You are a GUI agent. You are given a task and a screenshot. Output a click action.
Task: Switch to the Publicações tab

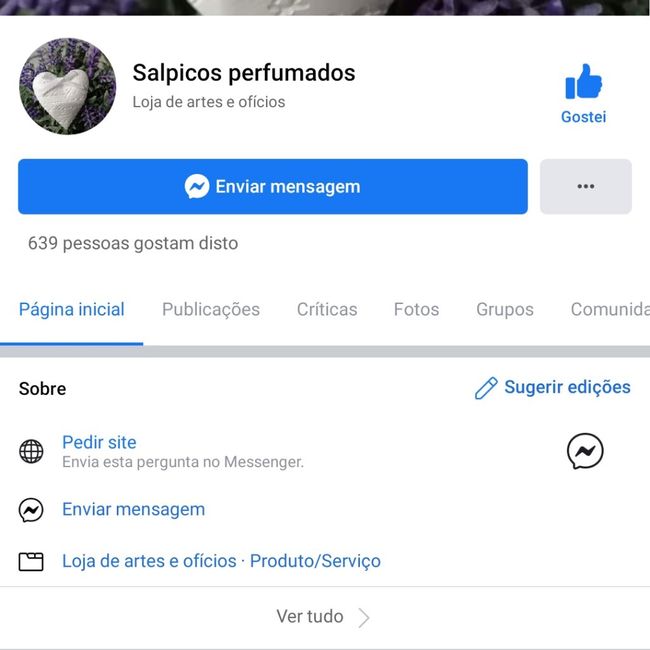211,310
